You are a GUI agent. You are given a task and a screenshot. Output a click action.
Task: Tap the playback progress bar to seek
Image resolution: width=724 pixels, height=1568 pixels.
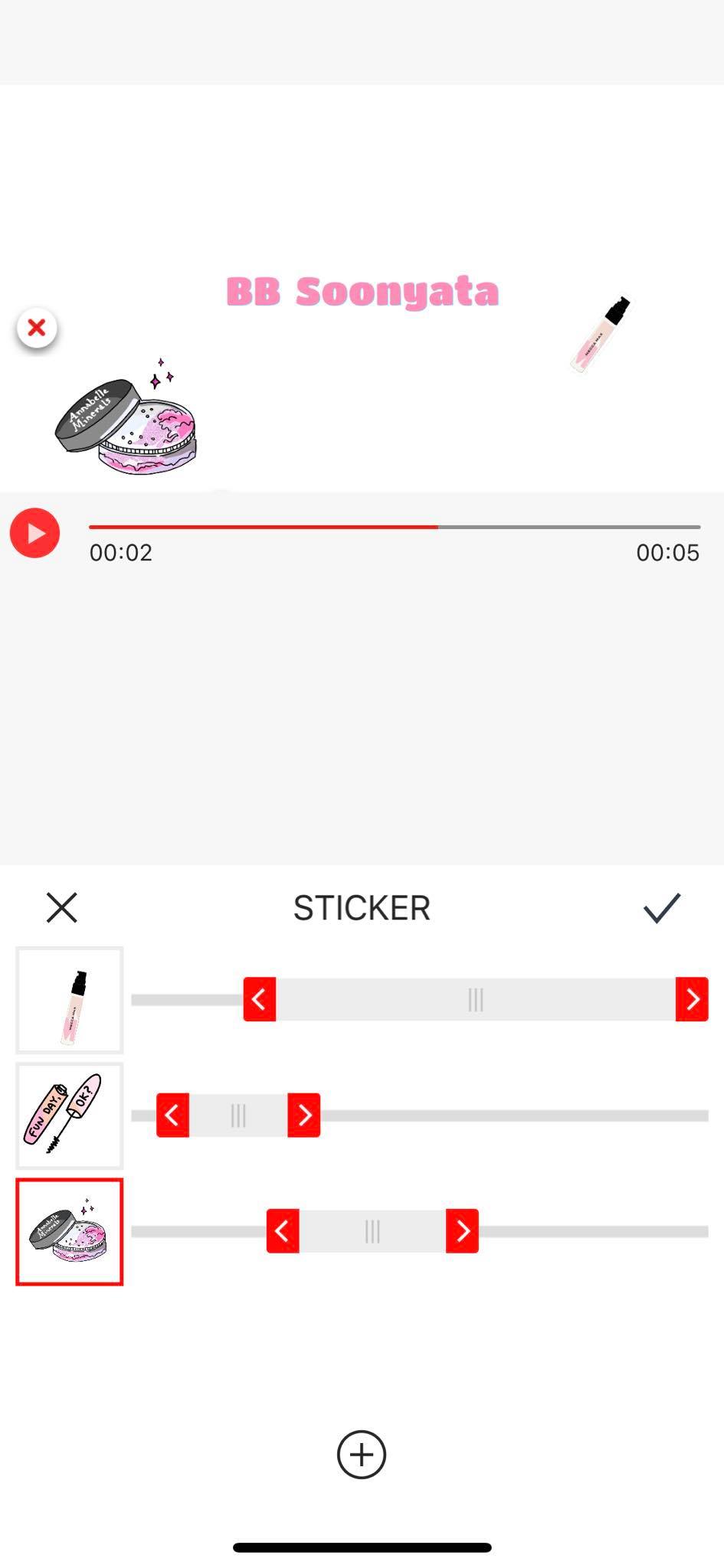point(395,527)
